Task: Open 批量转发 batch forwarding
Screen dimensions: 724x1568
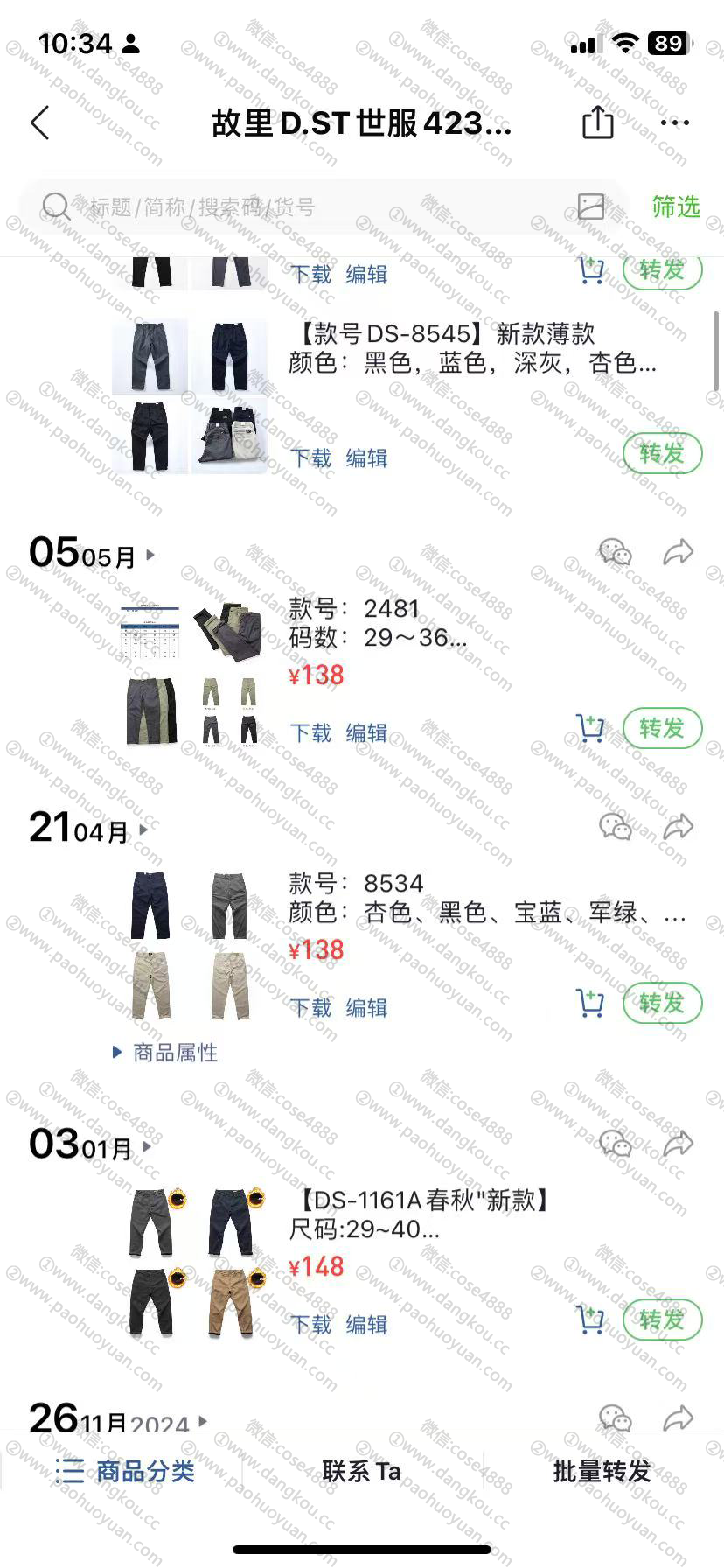Action: (x=602, y=1471)
